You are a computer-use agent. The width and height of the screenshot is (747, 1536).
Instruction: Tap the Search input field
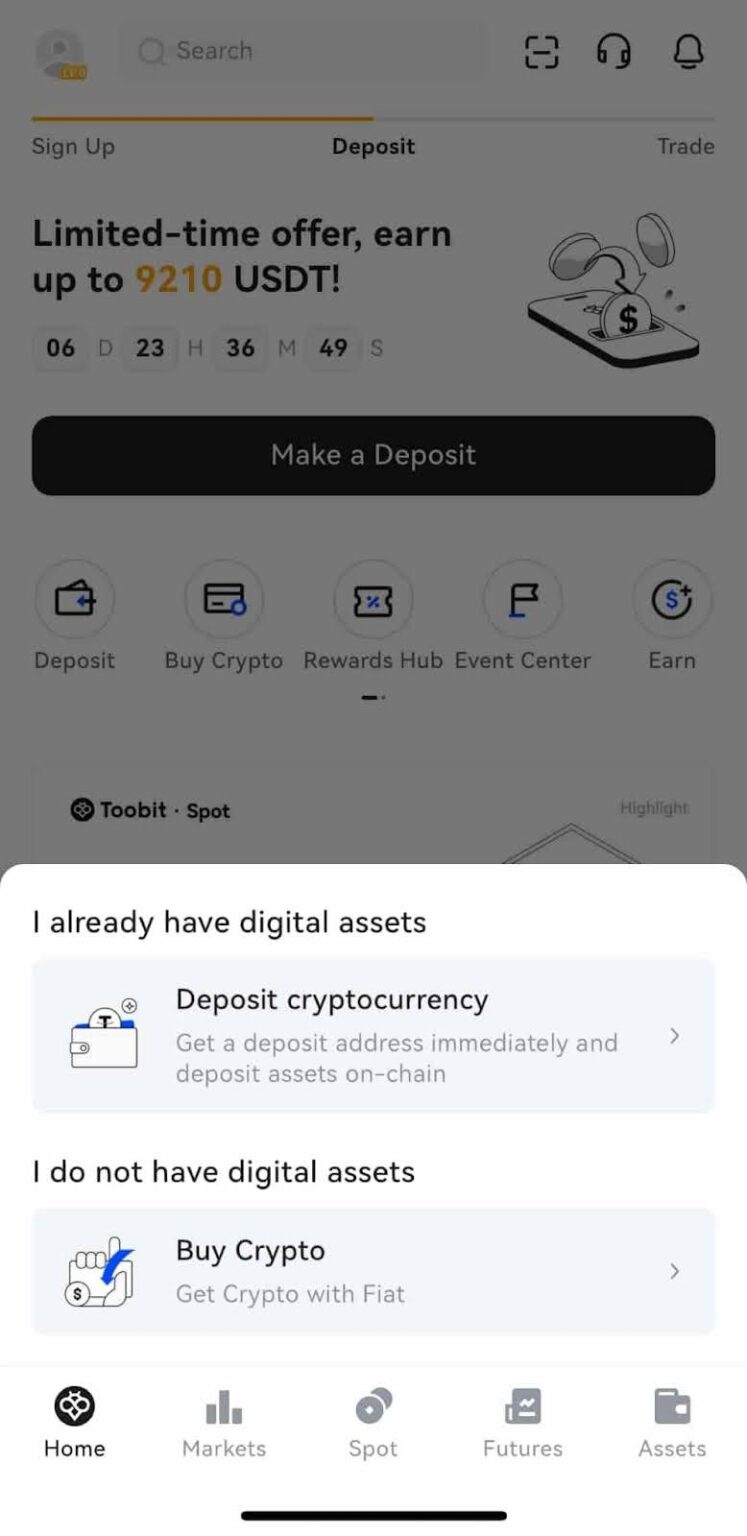pos(300,51)
